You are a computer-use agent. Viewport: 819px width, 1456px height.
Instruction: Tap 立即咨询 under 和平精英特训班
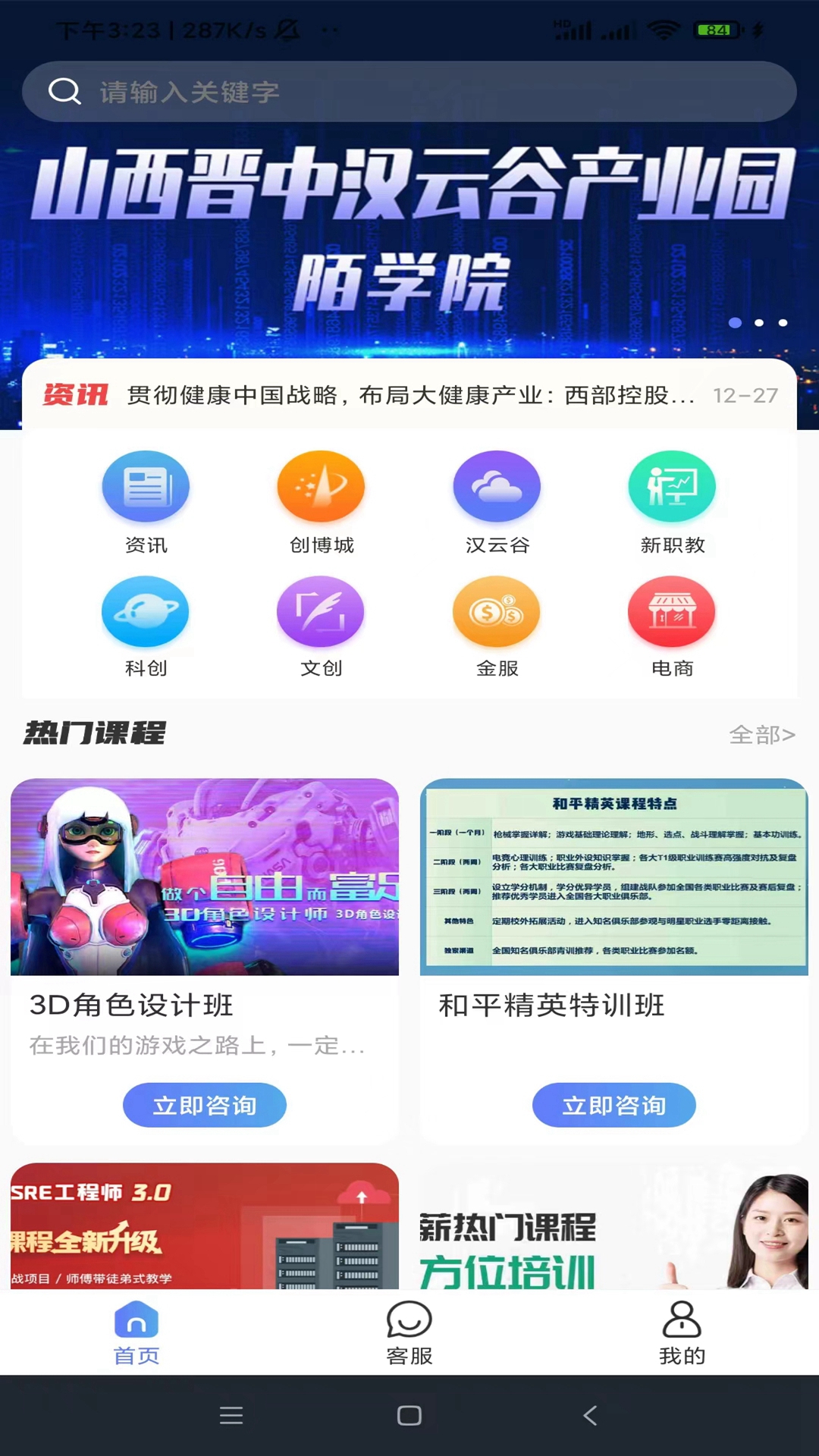613,1105
